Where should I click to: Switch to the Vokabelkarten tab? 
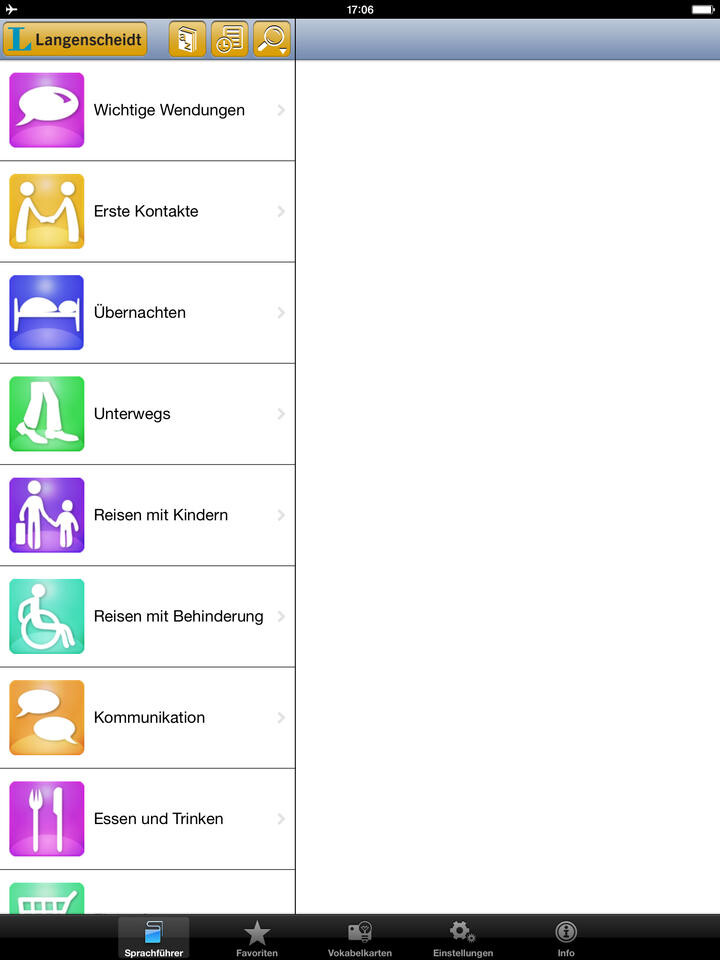pyautogui.click(x=360, y=939)
